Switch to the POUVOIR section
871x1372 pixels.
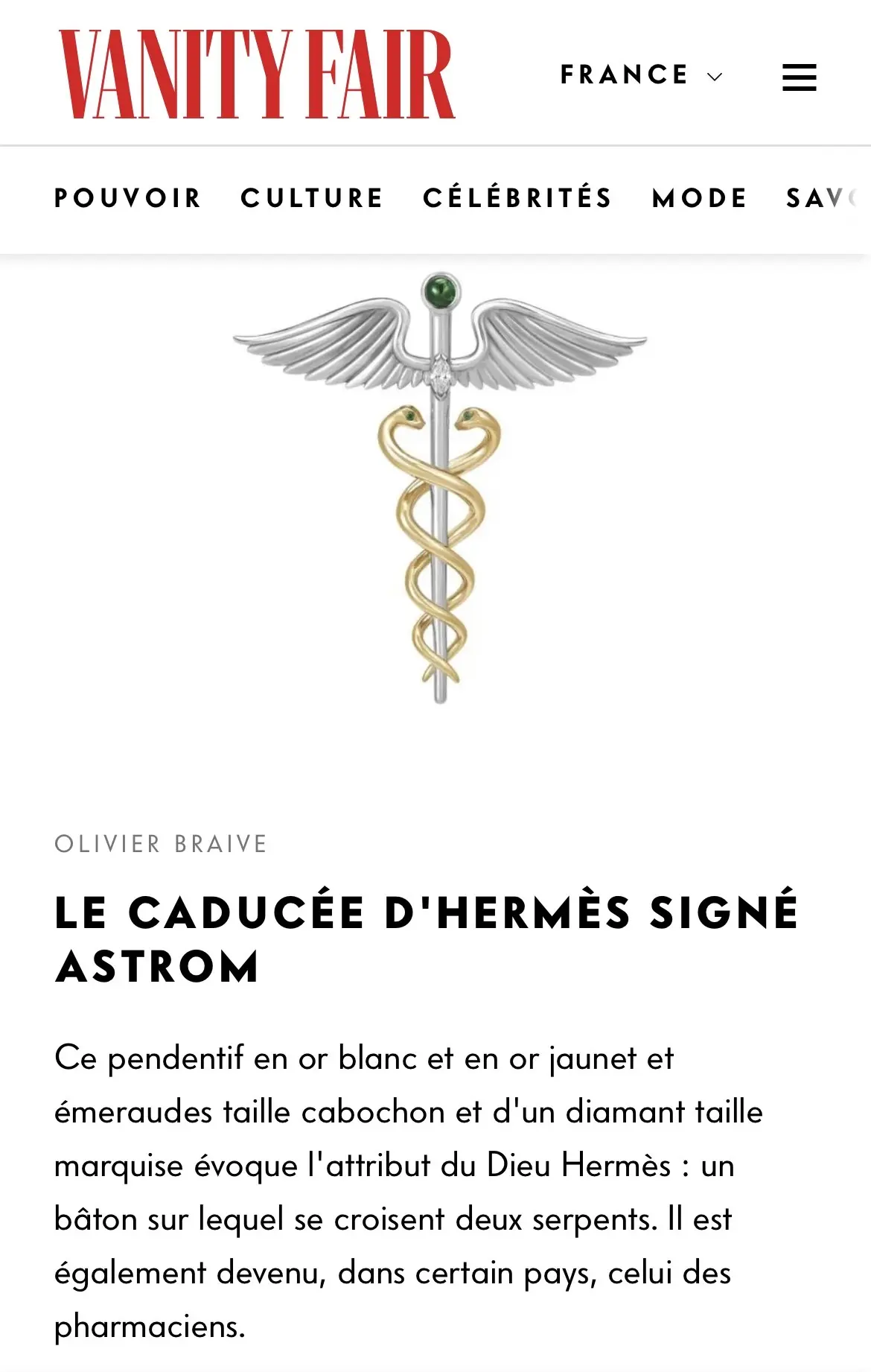pyautogui.click(x=128, y=198)
